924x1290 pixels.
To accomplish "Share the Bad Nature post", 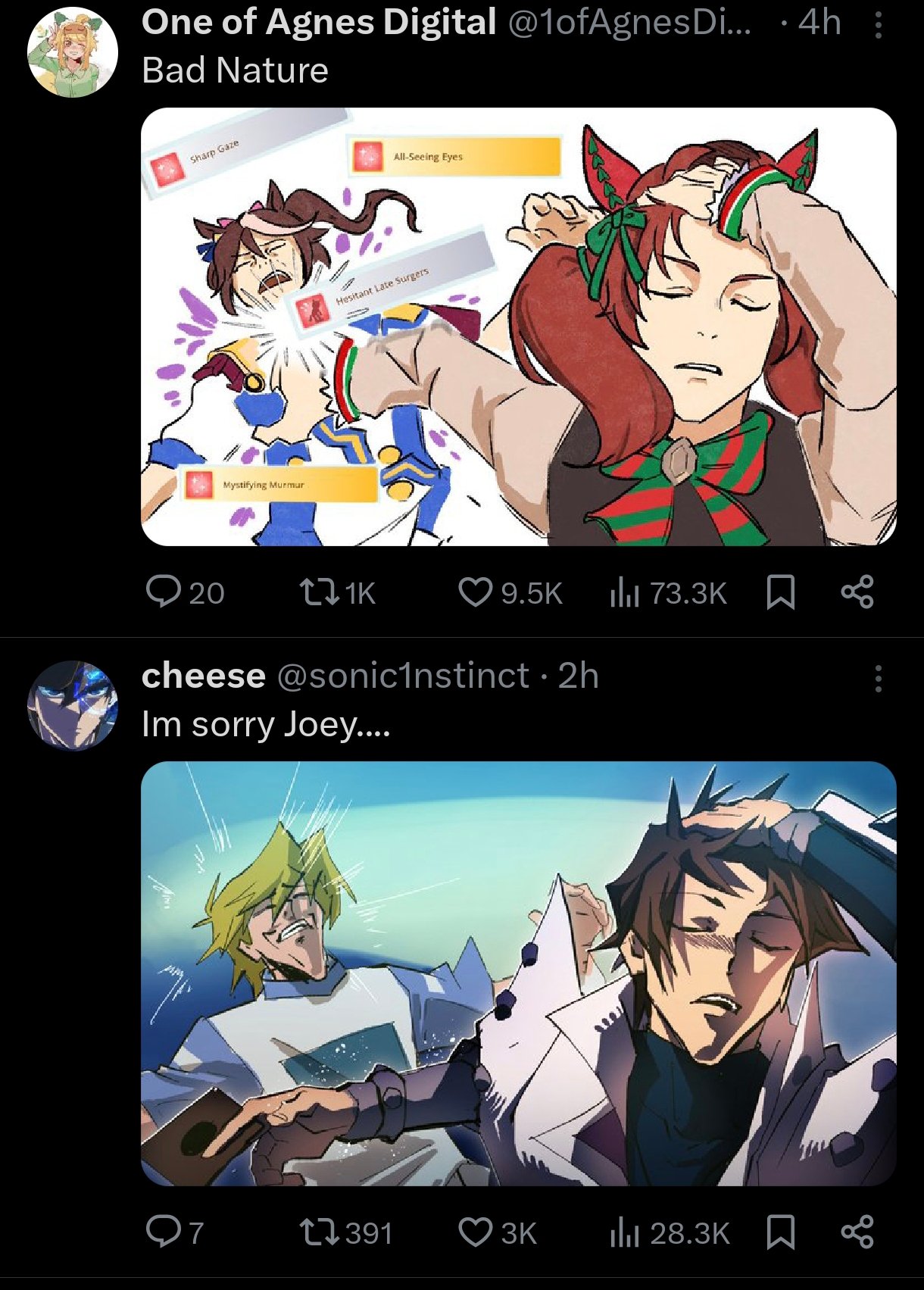I will point(857,592).
